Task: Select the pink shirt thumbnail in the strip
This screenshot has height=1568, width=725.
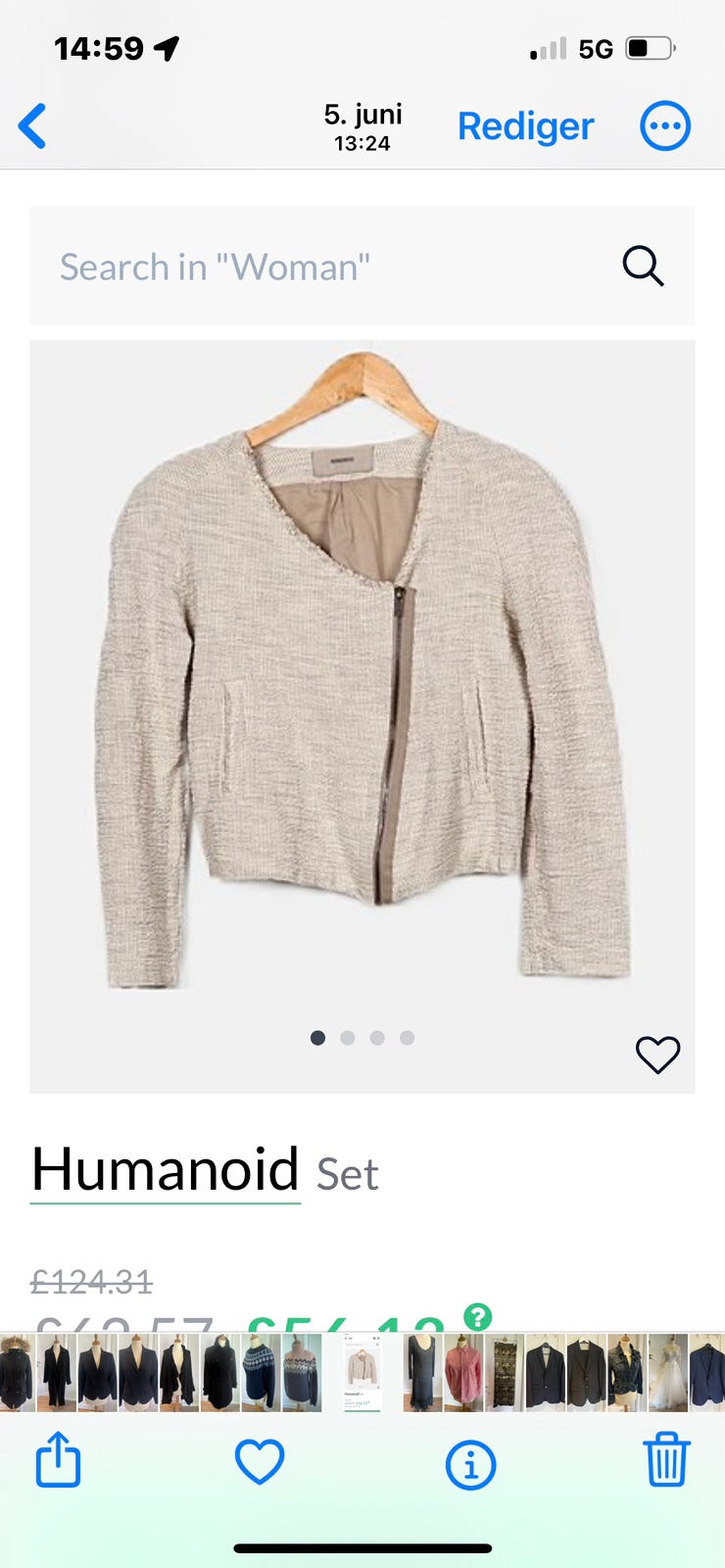Action: coord(463,1372)
